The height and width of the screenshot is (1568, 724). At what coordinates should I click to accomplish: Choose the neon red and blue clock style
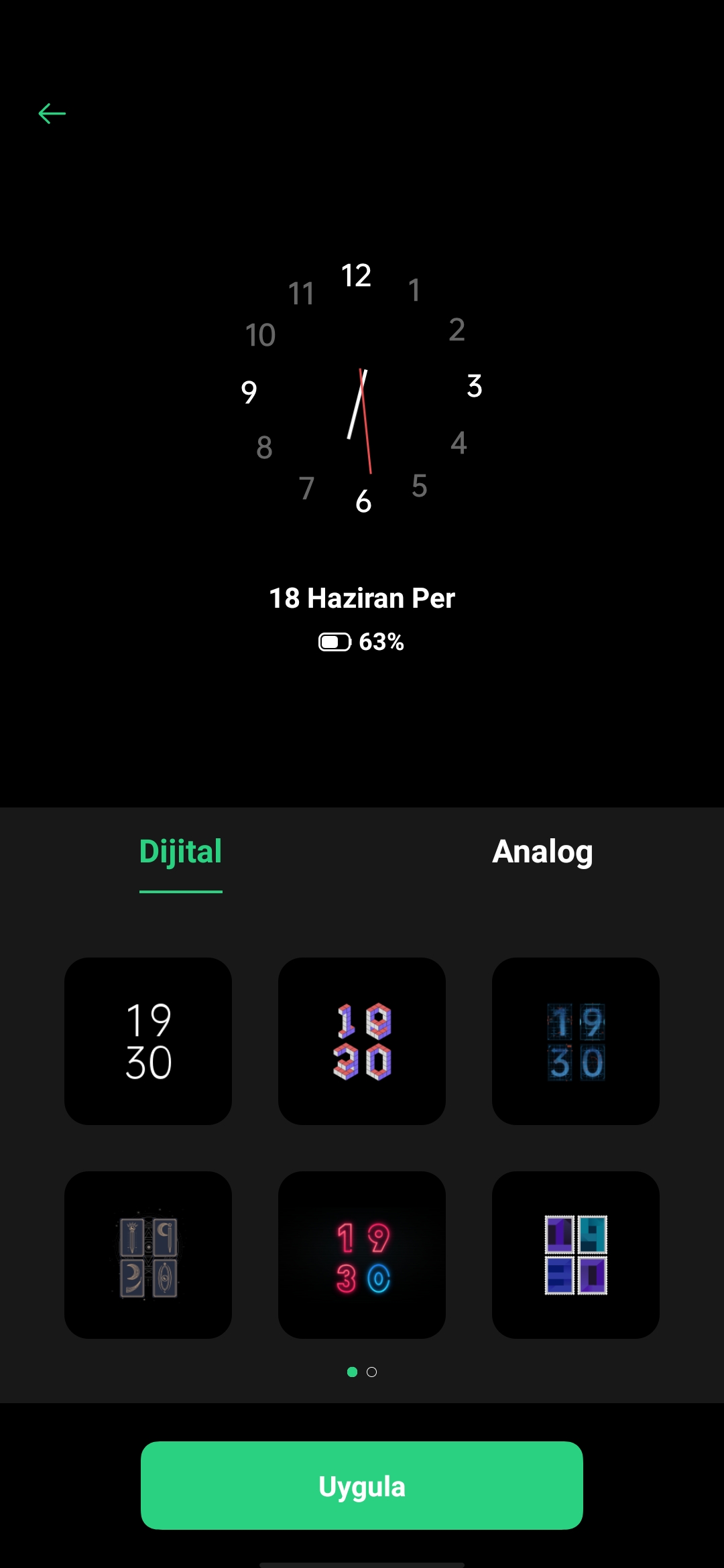[x=362, y=1255]
